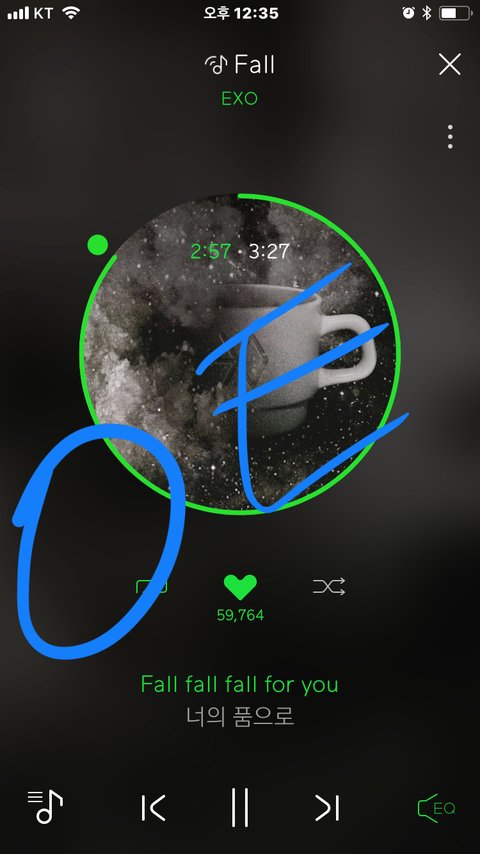Skip to the next track
The height and width of the screenshot is (854, 480).
point(327,808)
